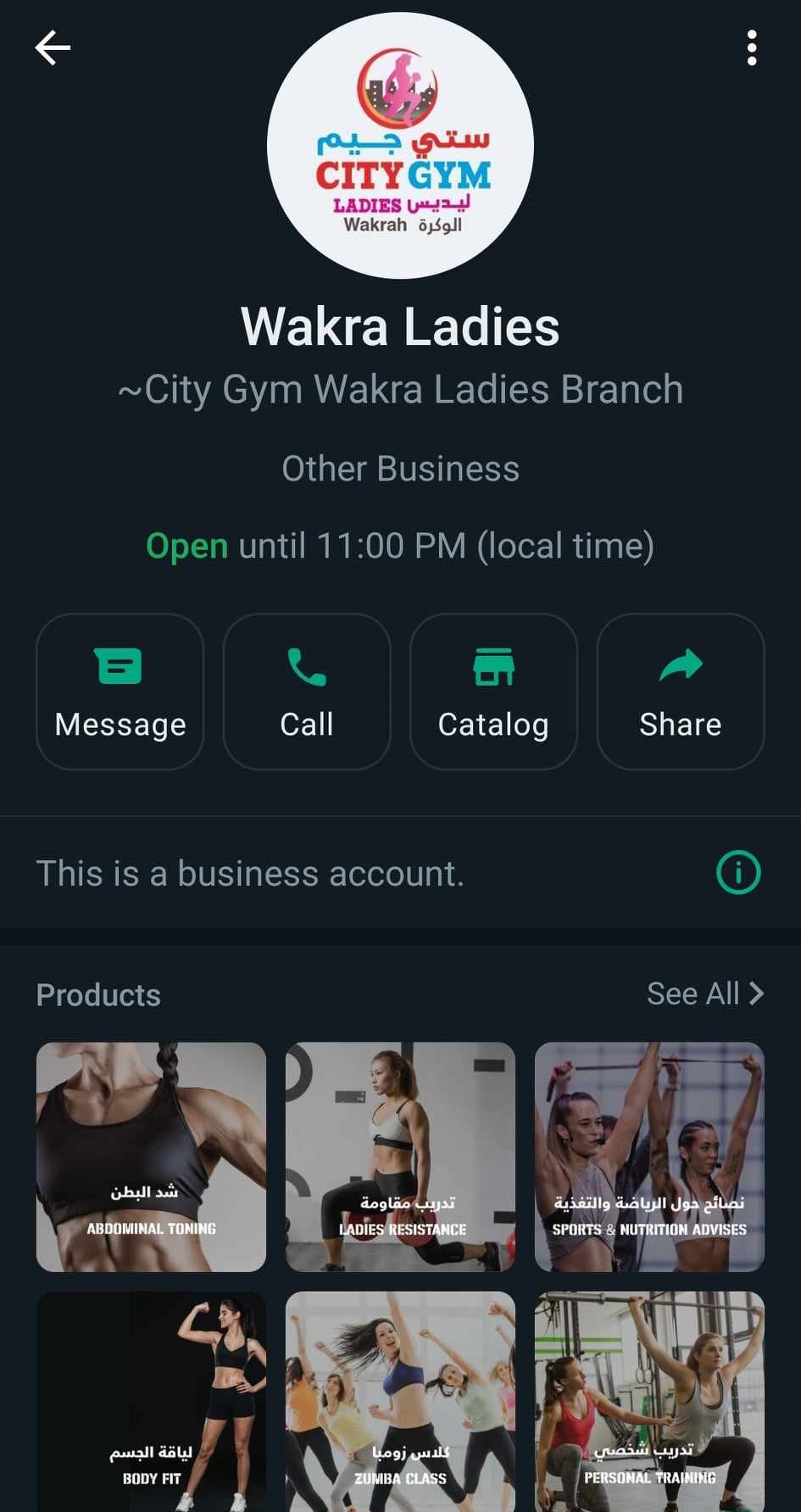Share this business profile
This screenshot has height=1512, width=801.
(680, 692)
